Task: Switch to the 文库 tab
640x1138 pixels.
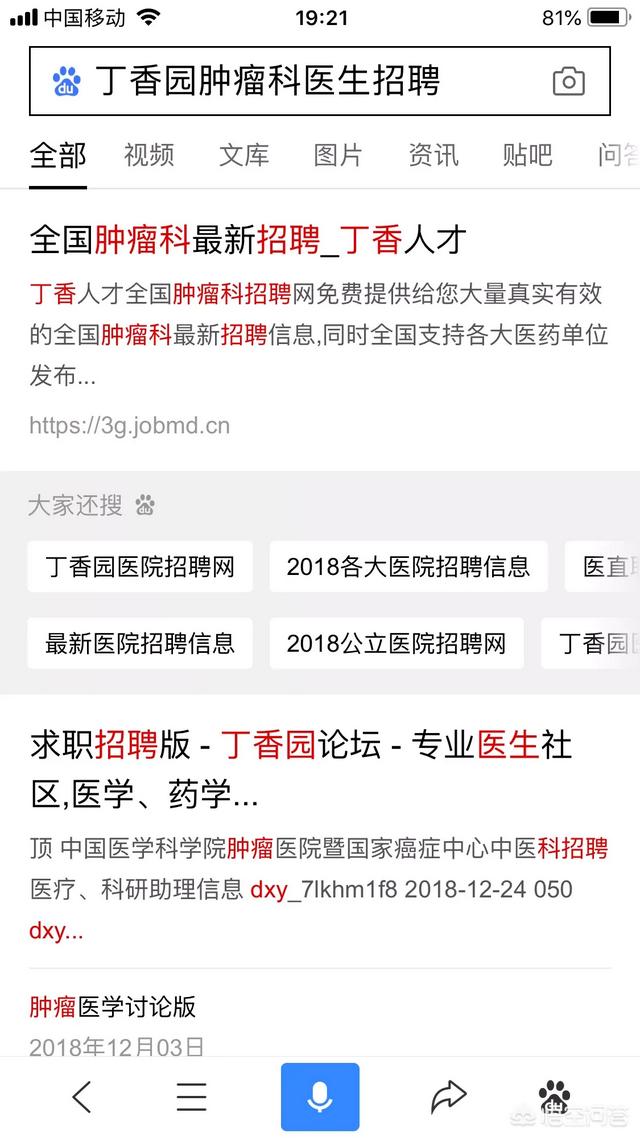Action: 244,155
